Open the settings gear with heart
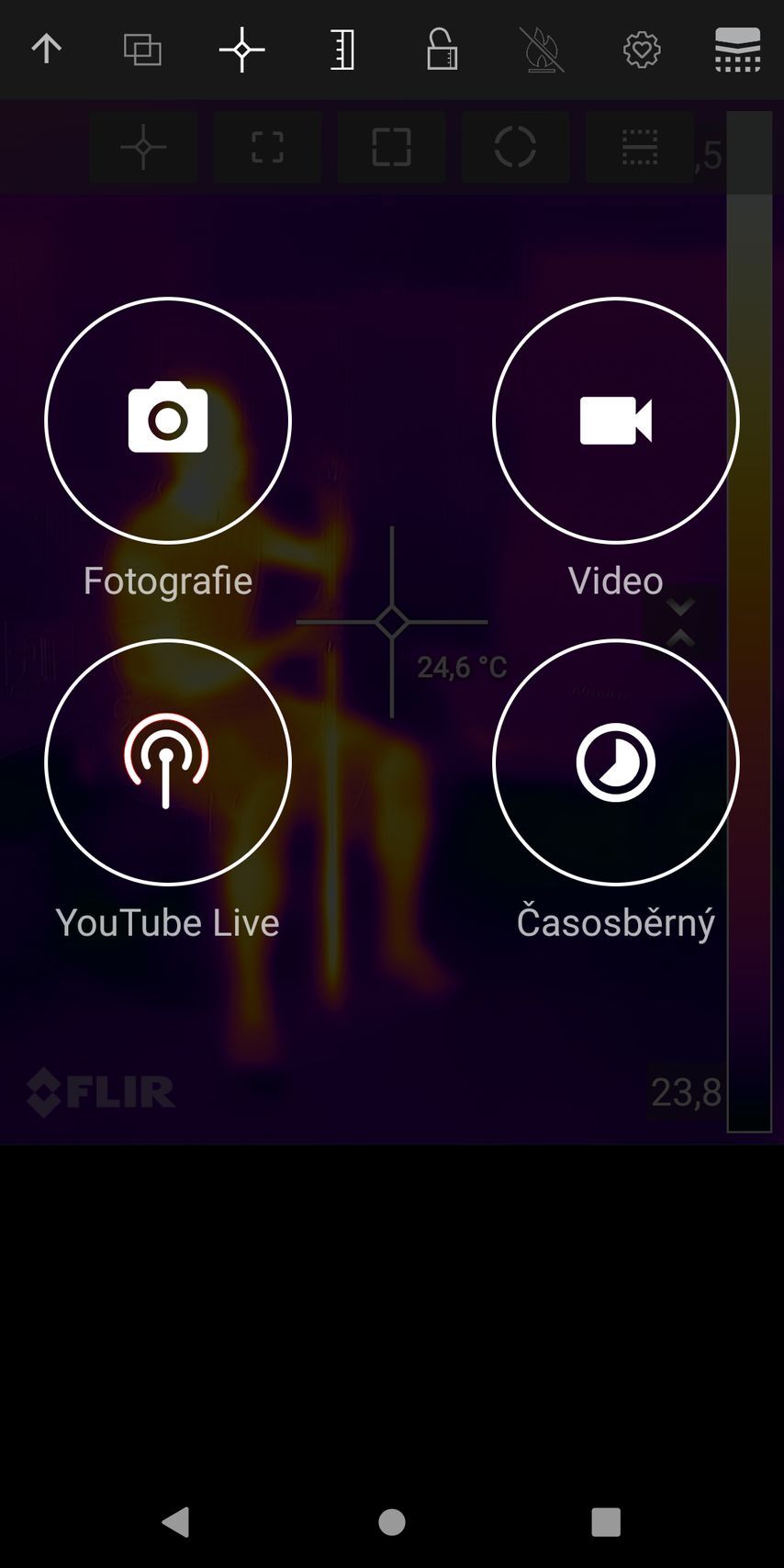 (642, 49)
